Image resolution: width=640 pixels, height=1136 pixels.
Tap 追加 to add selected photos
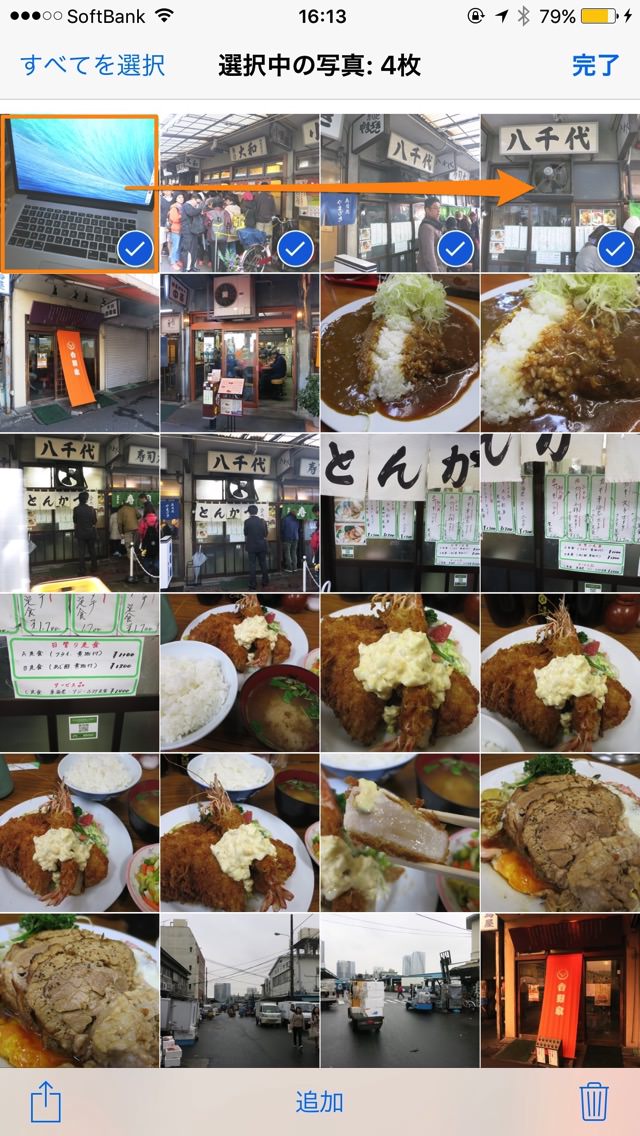click(x=320, y=1102)
